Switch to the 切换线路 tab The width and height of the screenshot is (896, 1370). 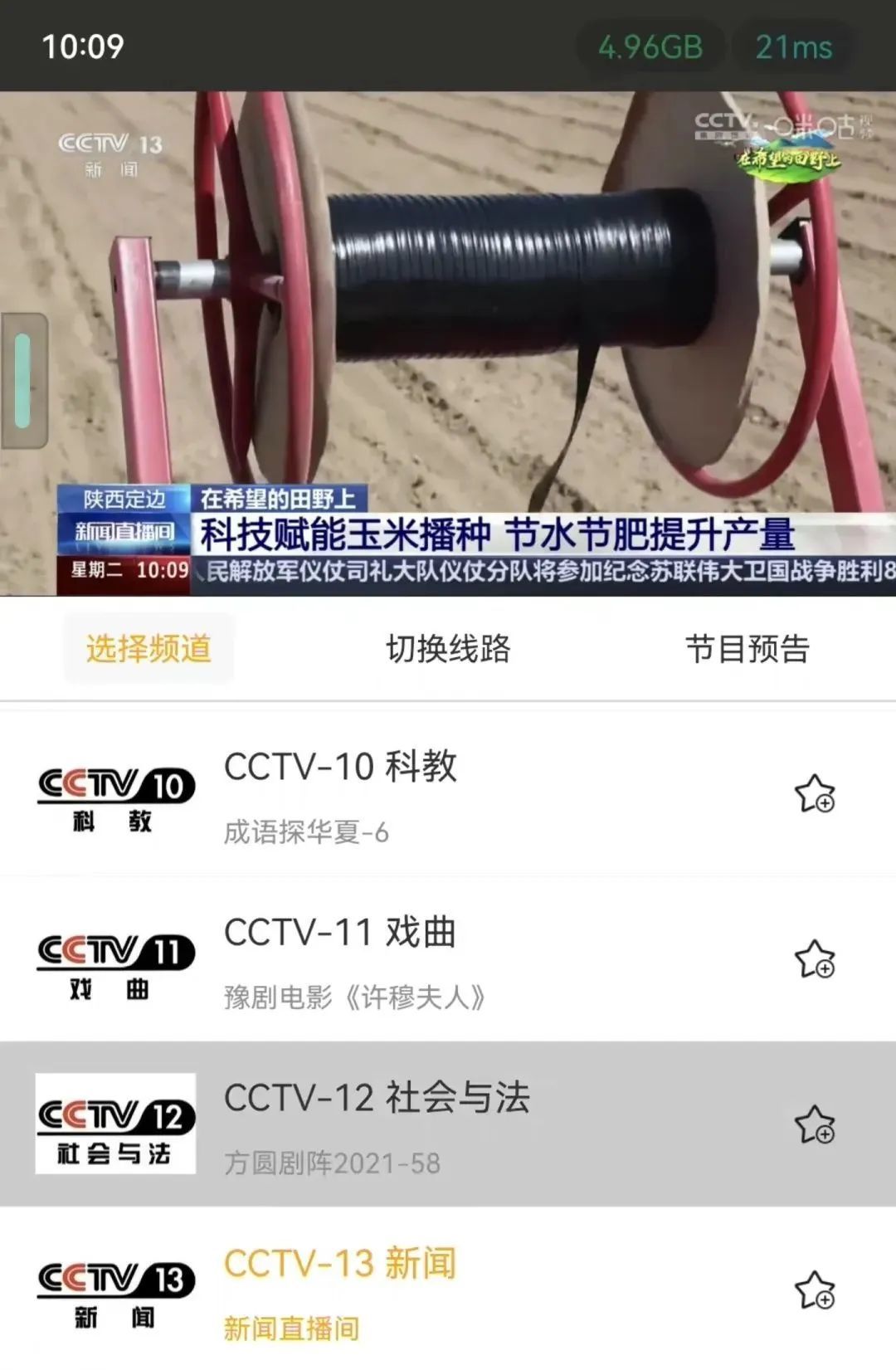click(448, 648)
